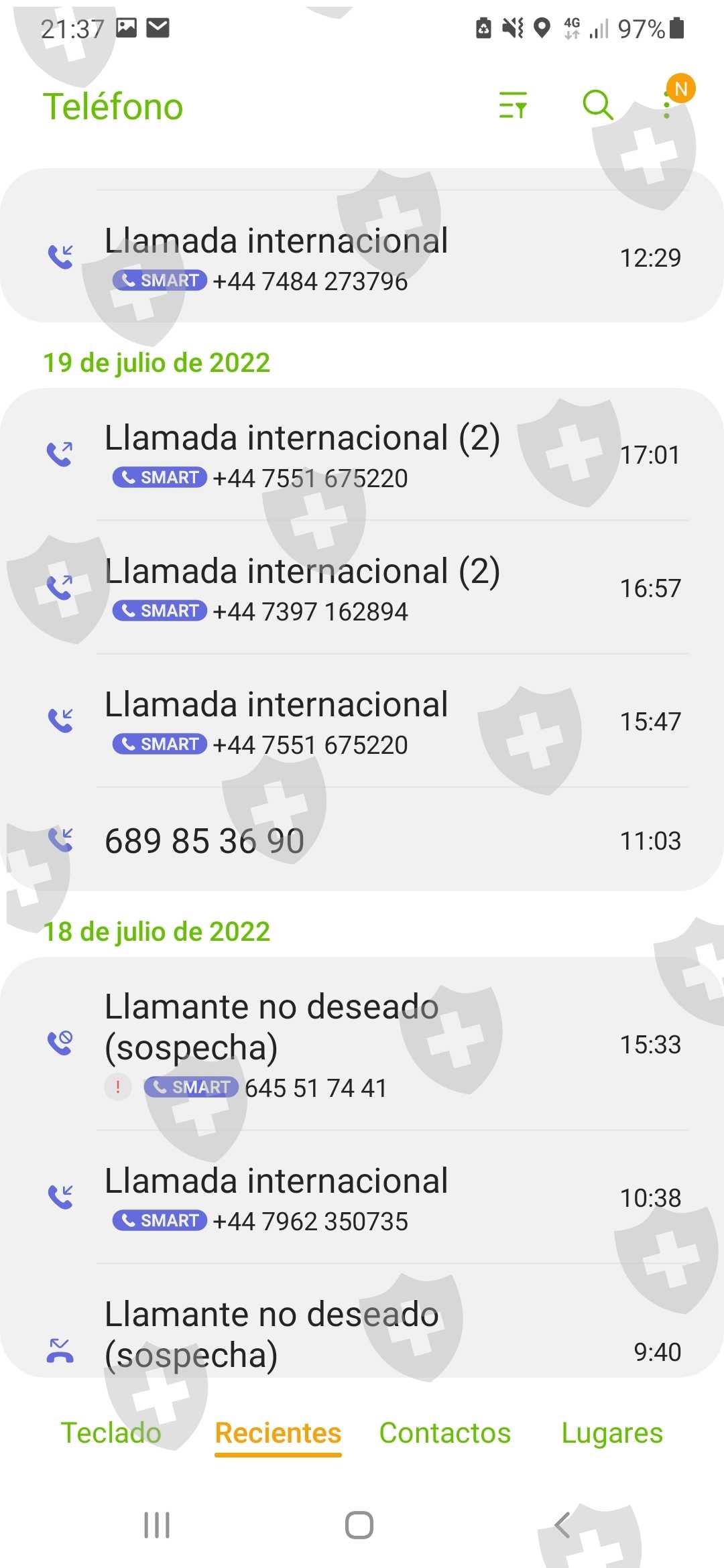Go back with the system back button
This screenshot has width=724, height=1568.
click(x=562, y=1526)
